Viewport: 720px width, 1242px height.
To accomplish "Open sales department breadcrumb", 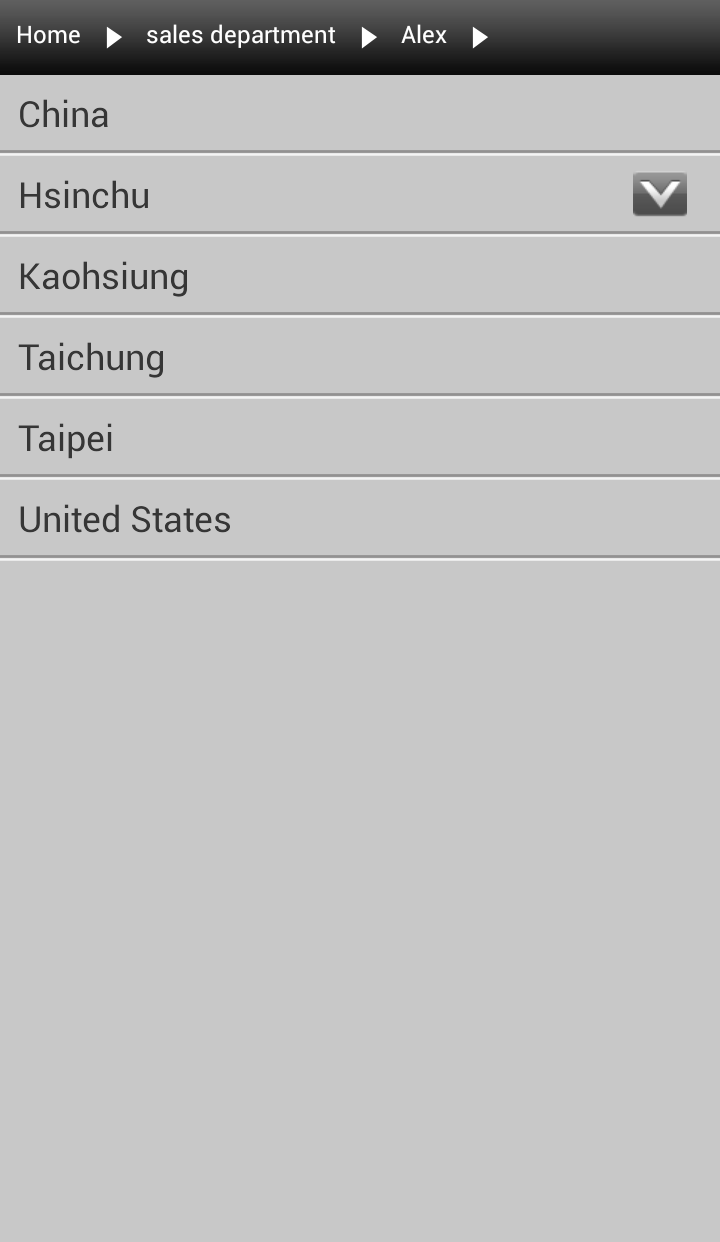I will click(x=240, y=36).
